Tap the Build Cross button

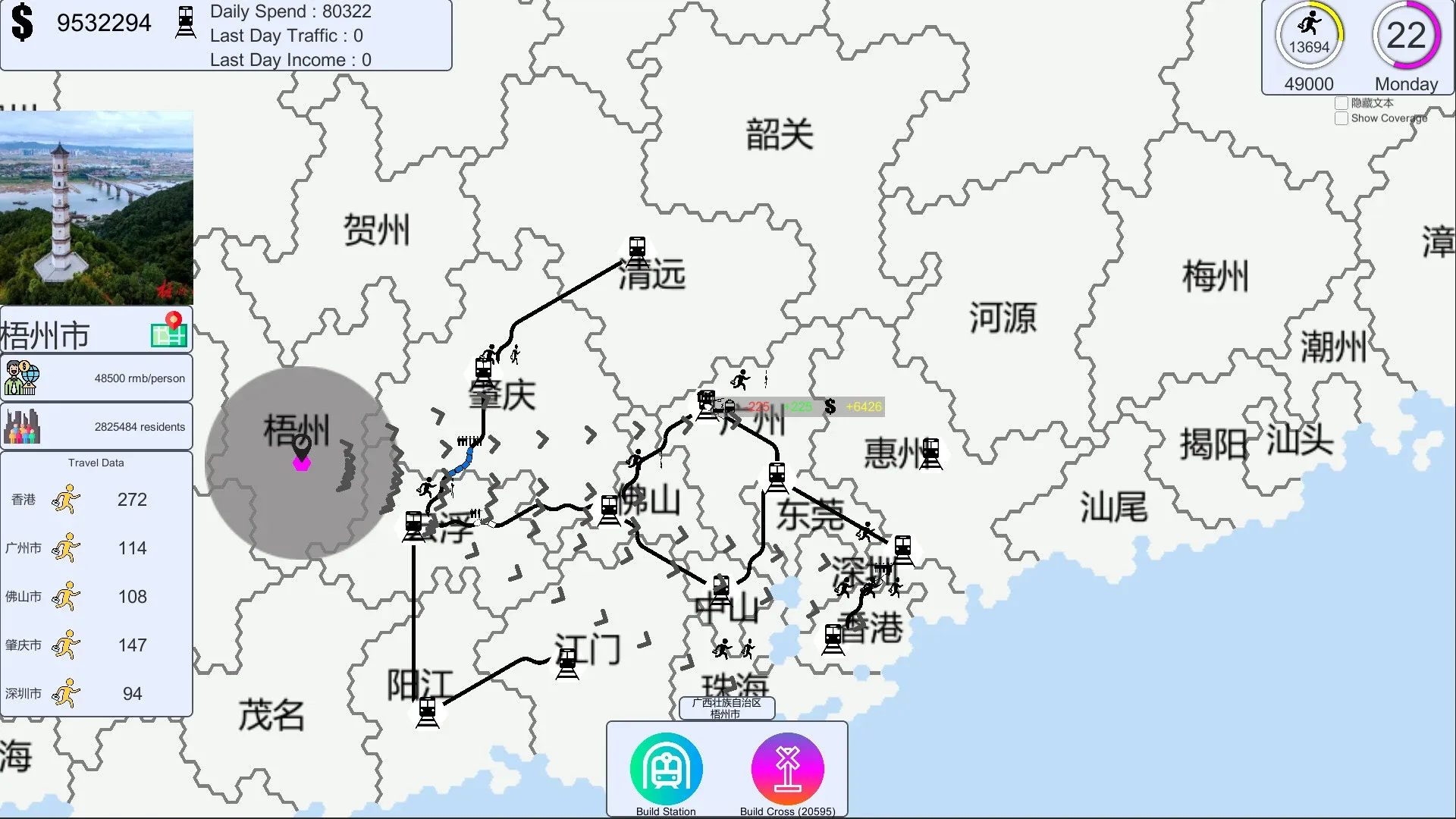pyautogui.click(x=787, y=769)
